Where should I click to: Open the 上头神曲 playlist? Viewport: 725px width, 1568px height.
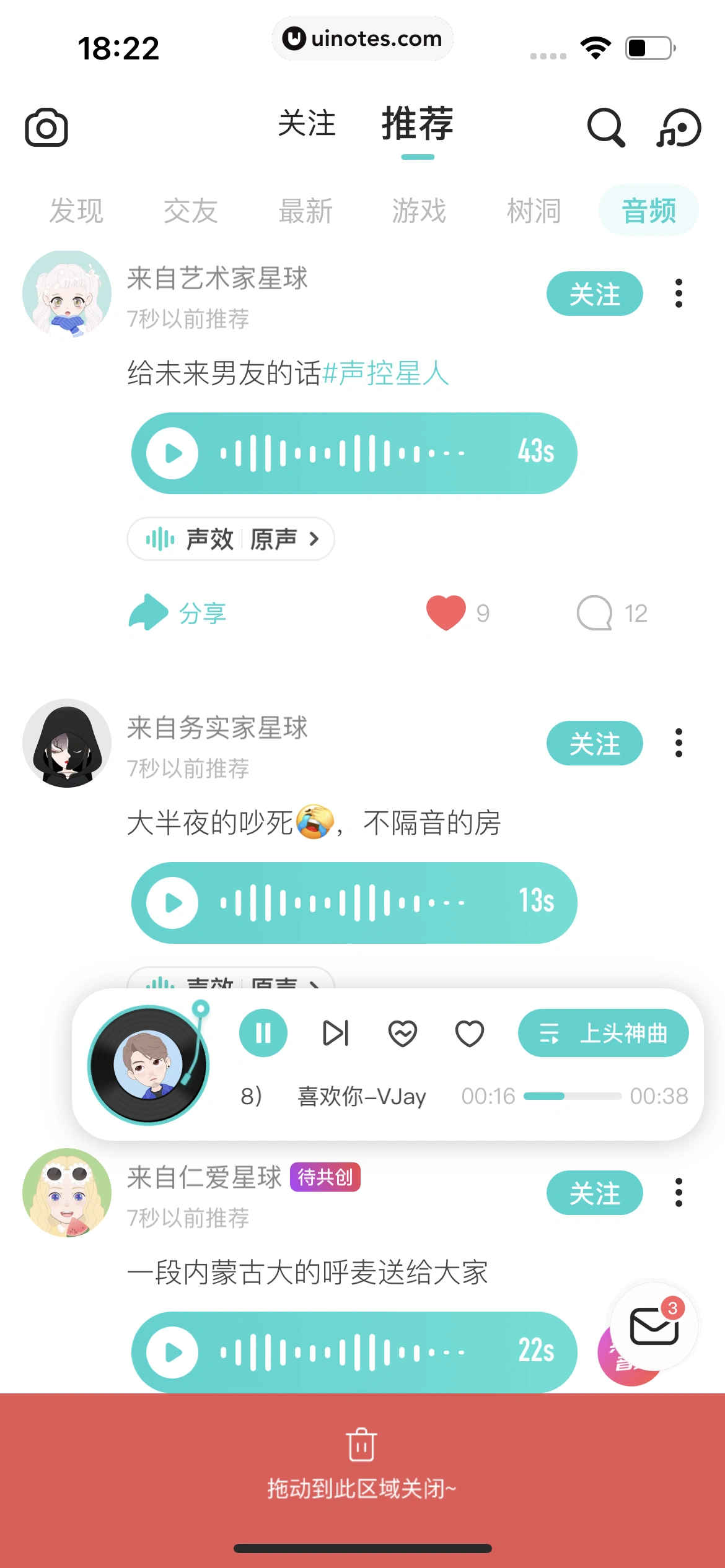point(603,1033)
